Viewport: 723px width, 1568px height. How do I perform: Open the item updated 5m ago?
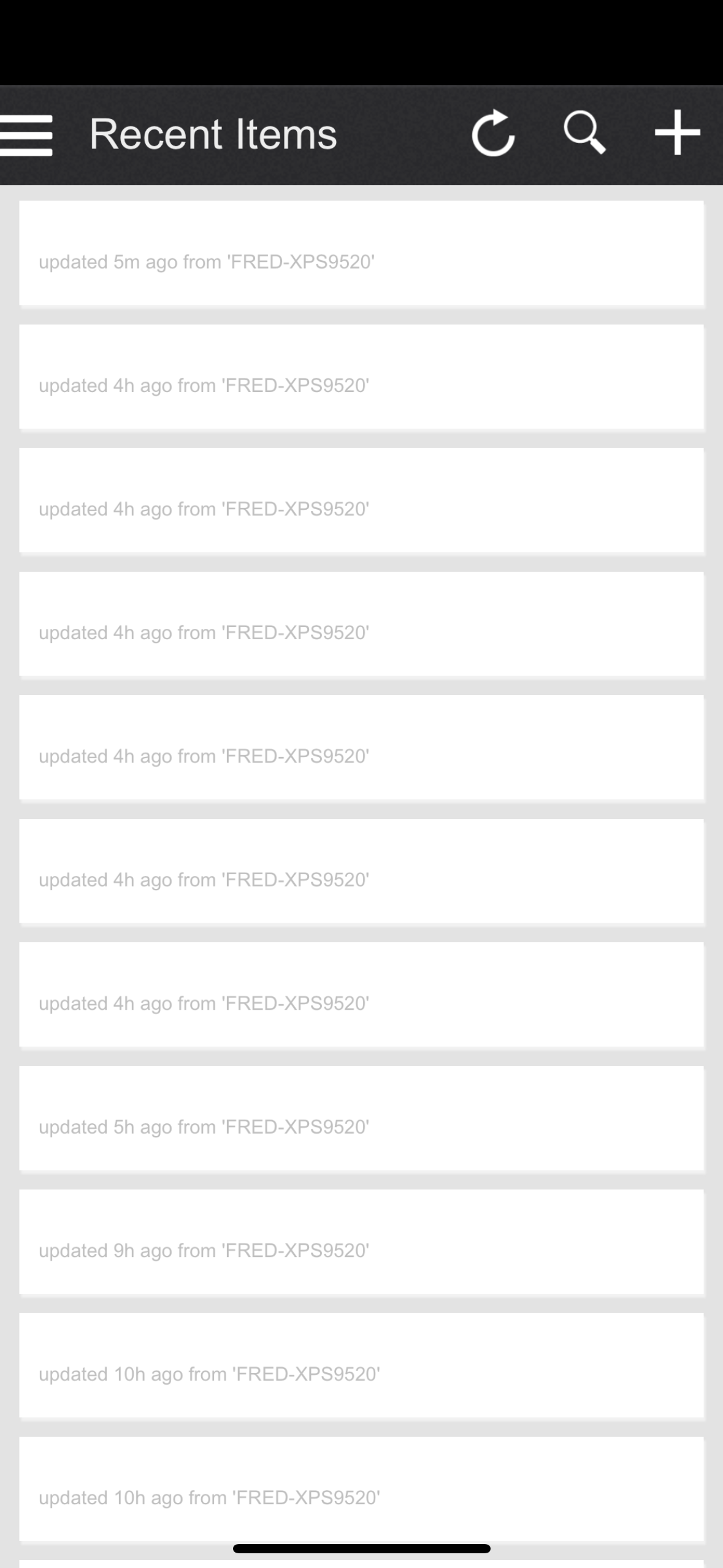[361, 253]
